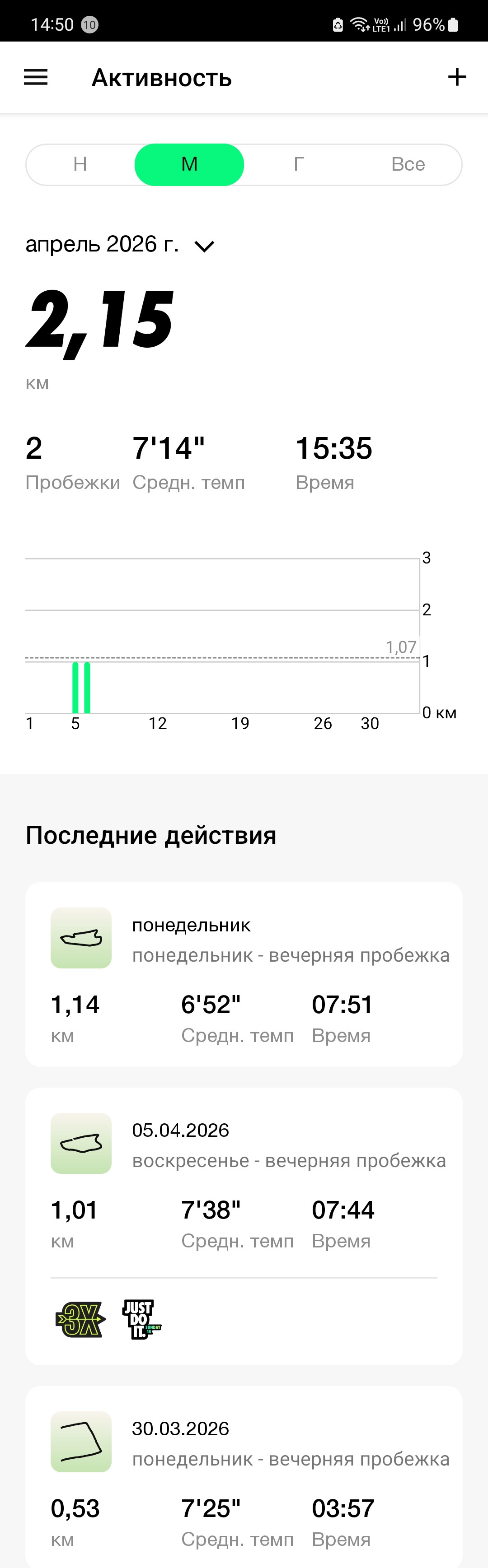
Task: Open the hamburger drawer menu
Action: pyautogui.click(x=35, y=77)
